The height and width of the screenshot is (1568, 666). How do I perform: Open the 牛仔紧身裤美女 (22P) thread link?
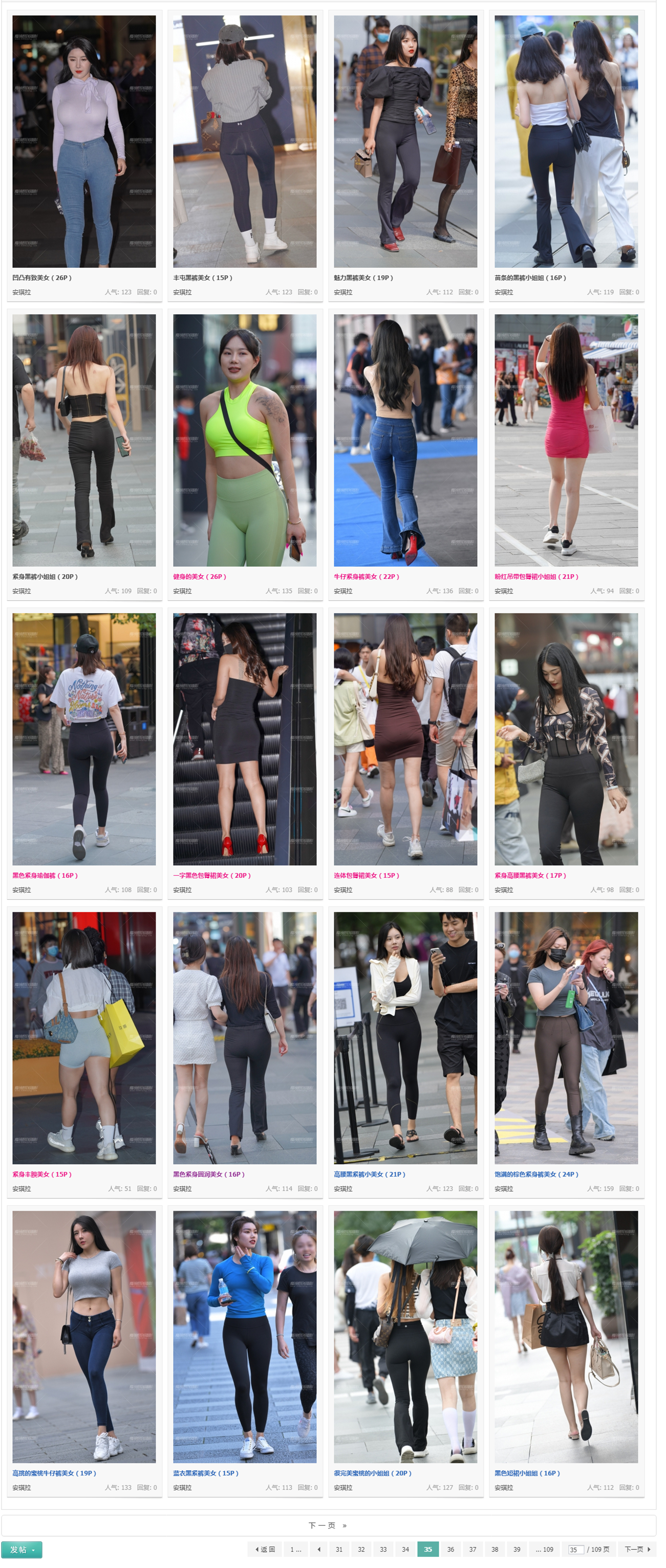[x=366, y=576]
